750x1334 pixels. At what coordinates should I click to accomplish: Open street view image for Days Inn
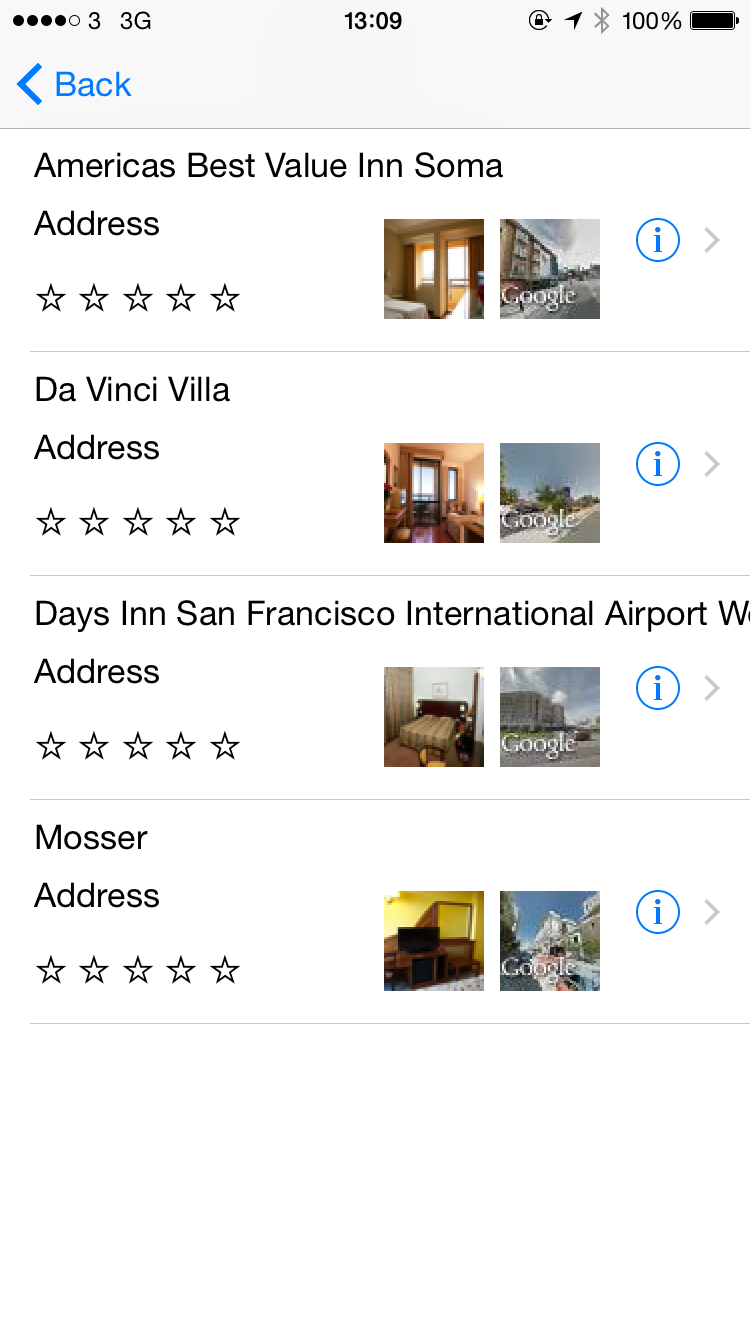(x=549, y=717)
